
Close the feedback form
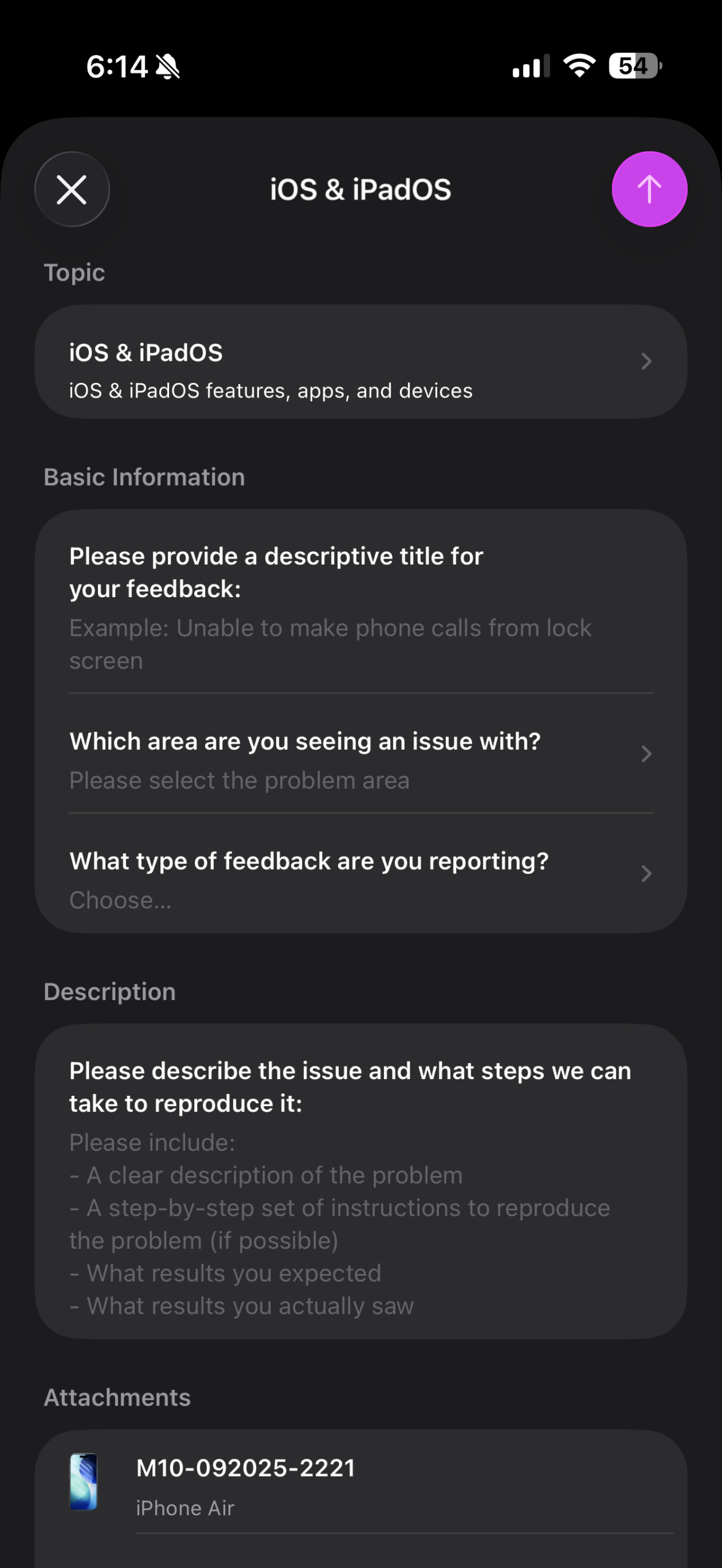[x=72, y=189]
